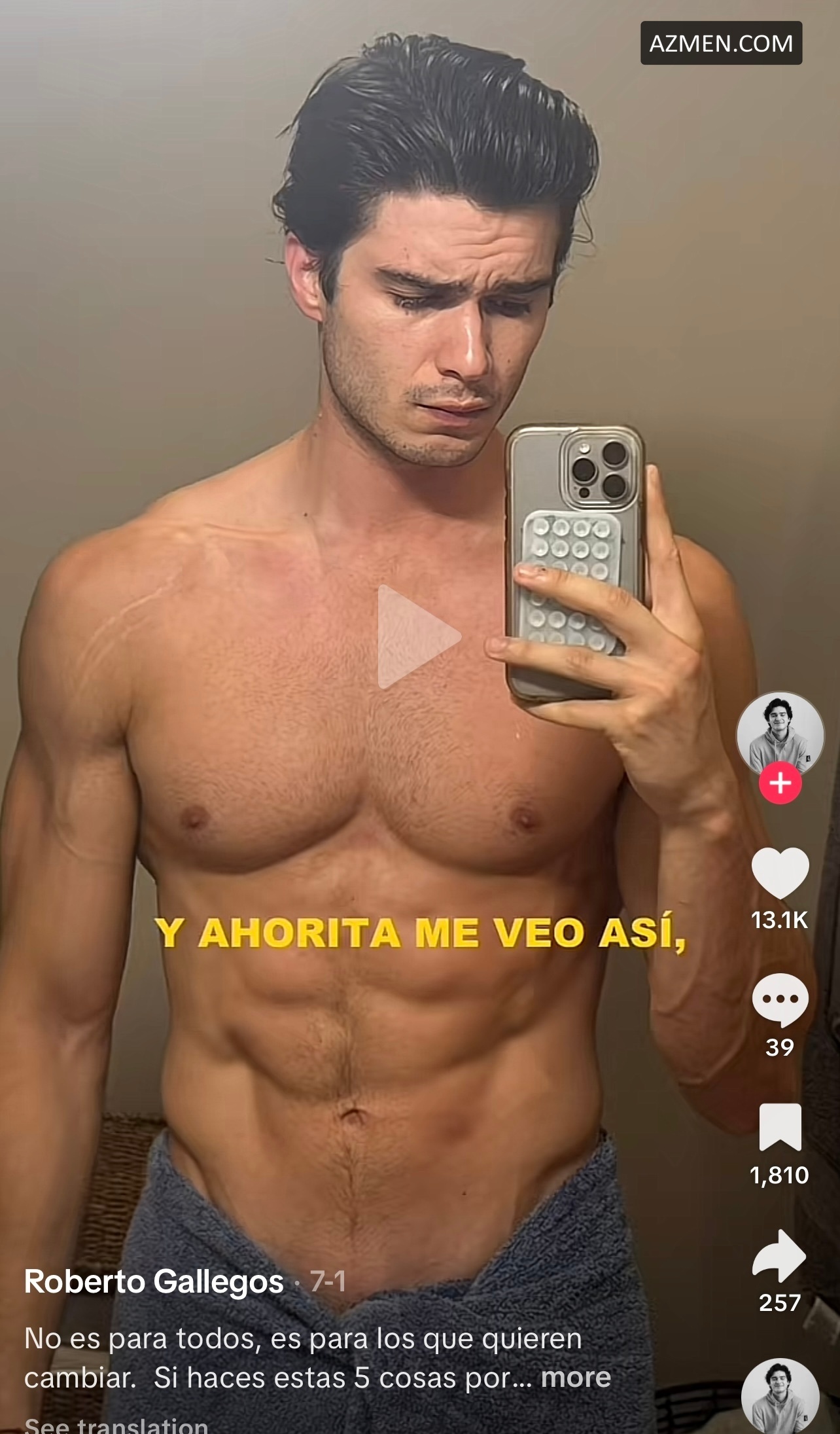Open the creator's profile picture
Screen dimensions: 840x1434
[x=780, y=733]
